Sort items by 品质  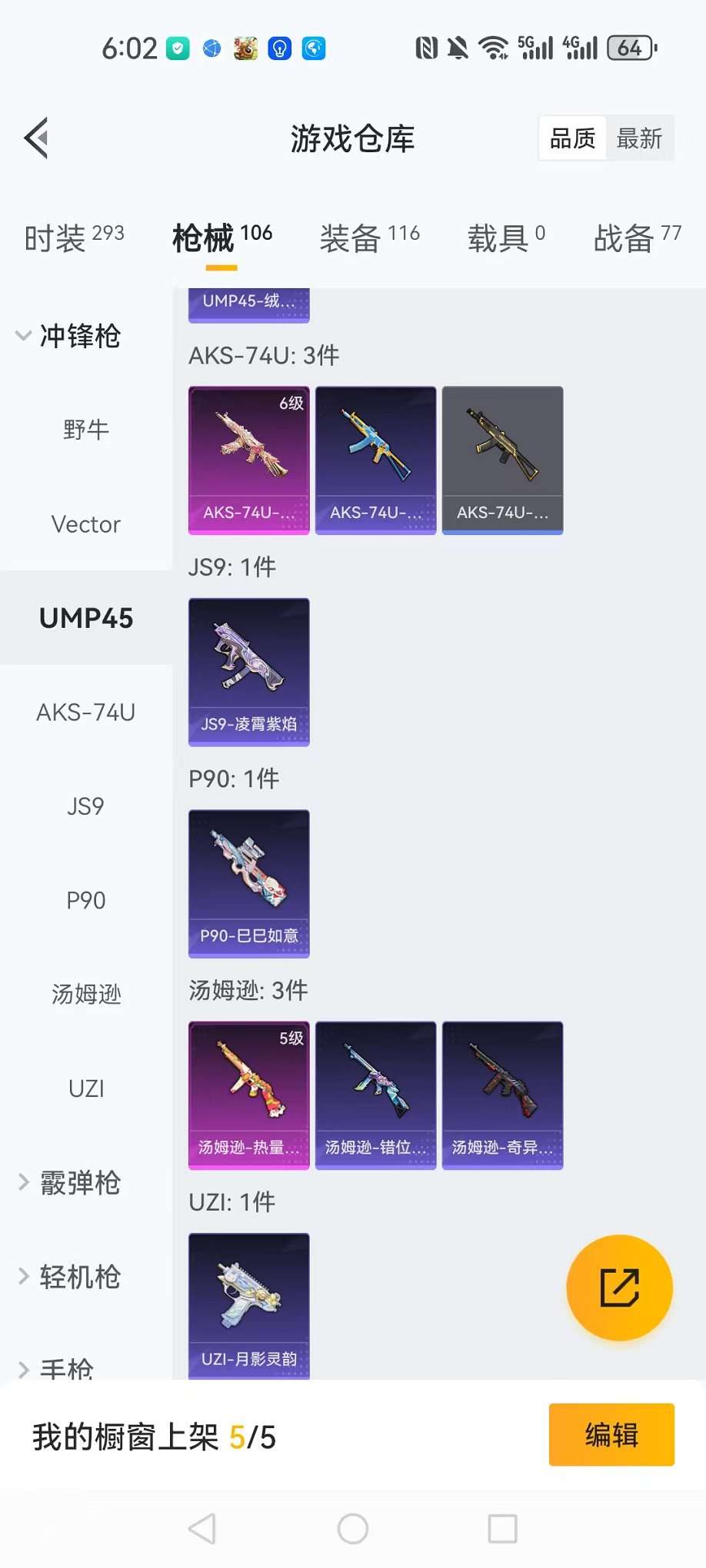[572, 138]
